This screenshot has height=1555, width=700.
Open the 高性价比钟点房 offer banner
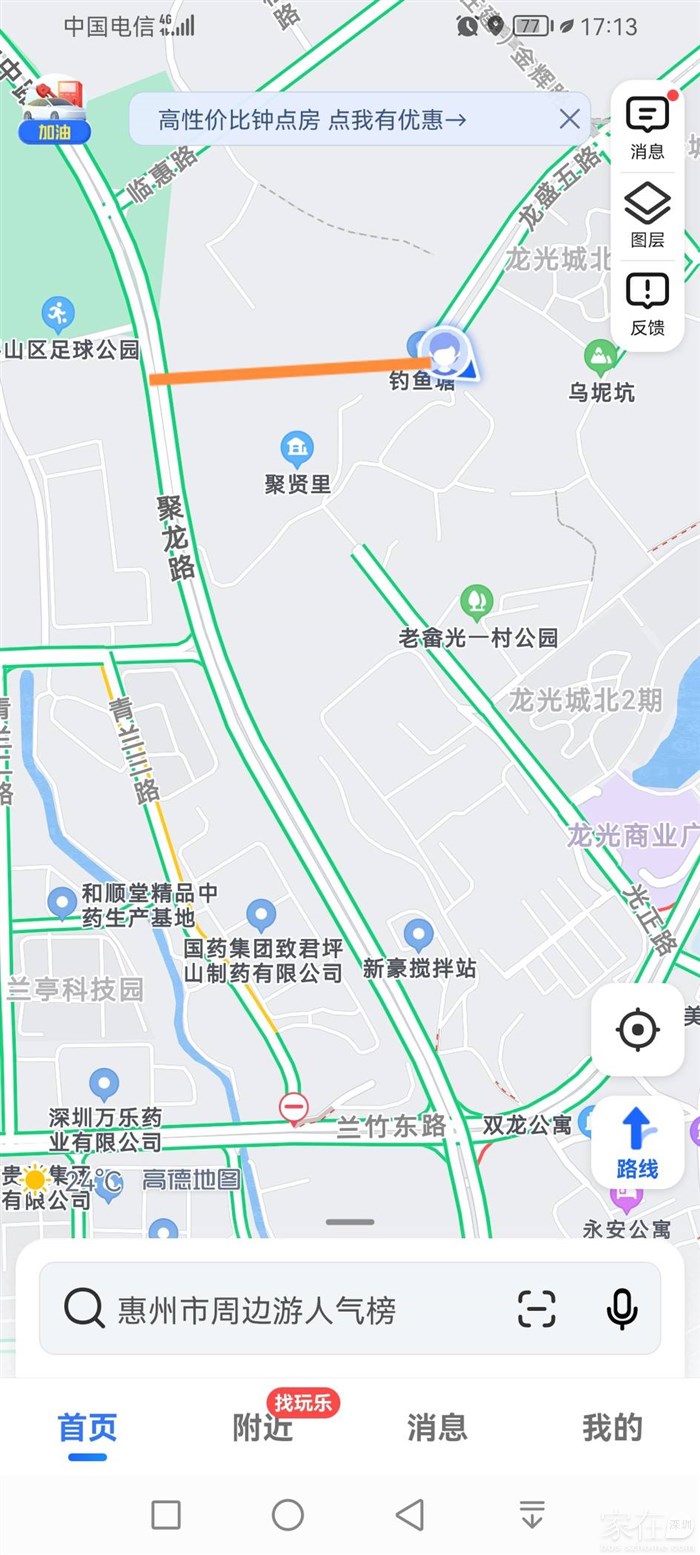pos(312,120)
